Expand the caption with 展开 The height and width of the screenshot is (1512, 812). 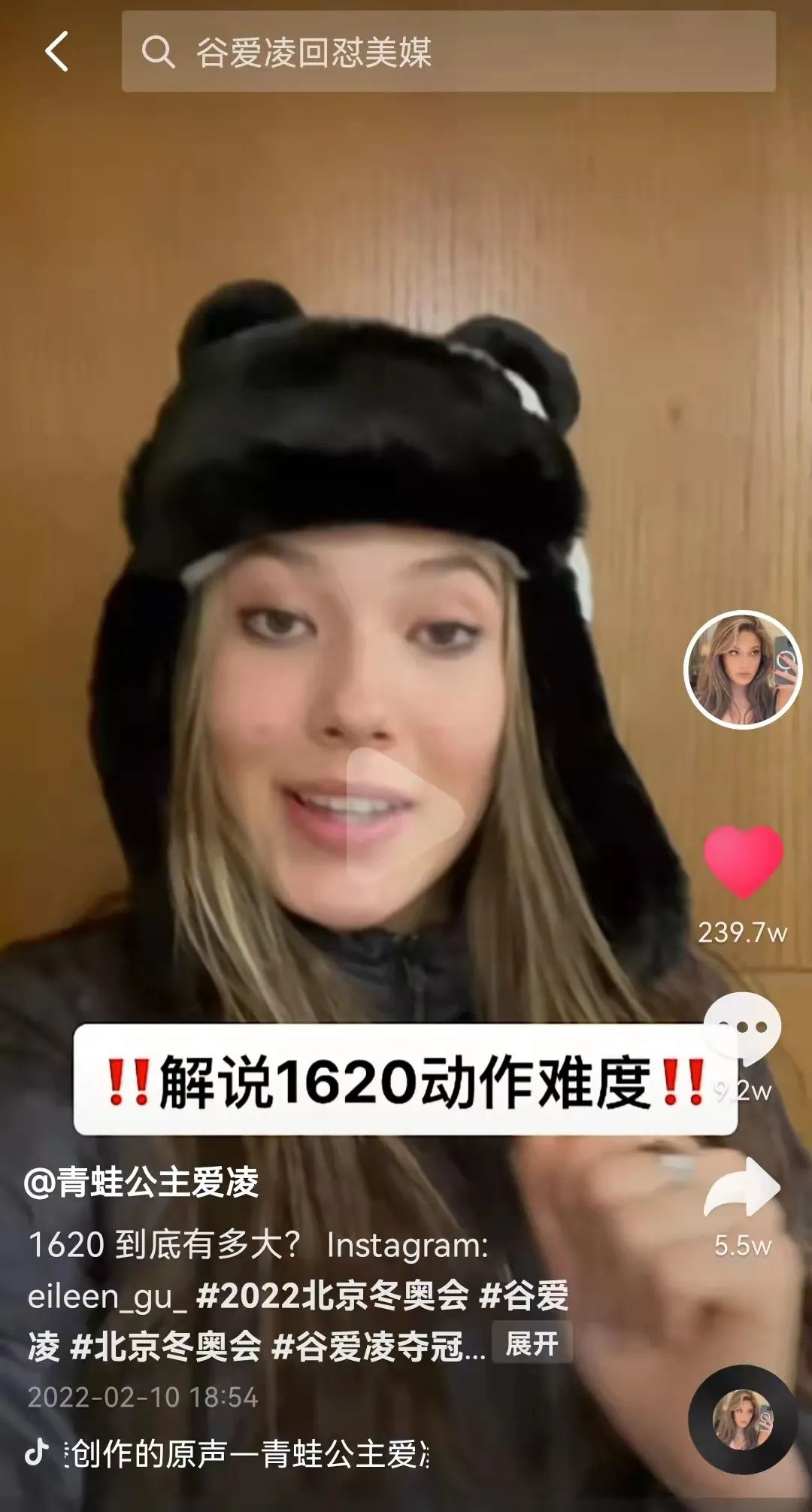[x=532, y=1343]
